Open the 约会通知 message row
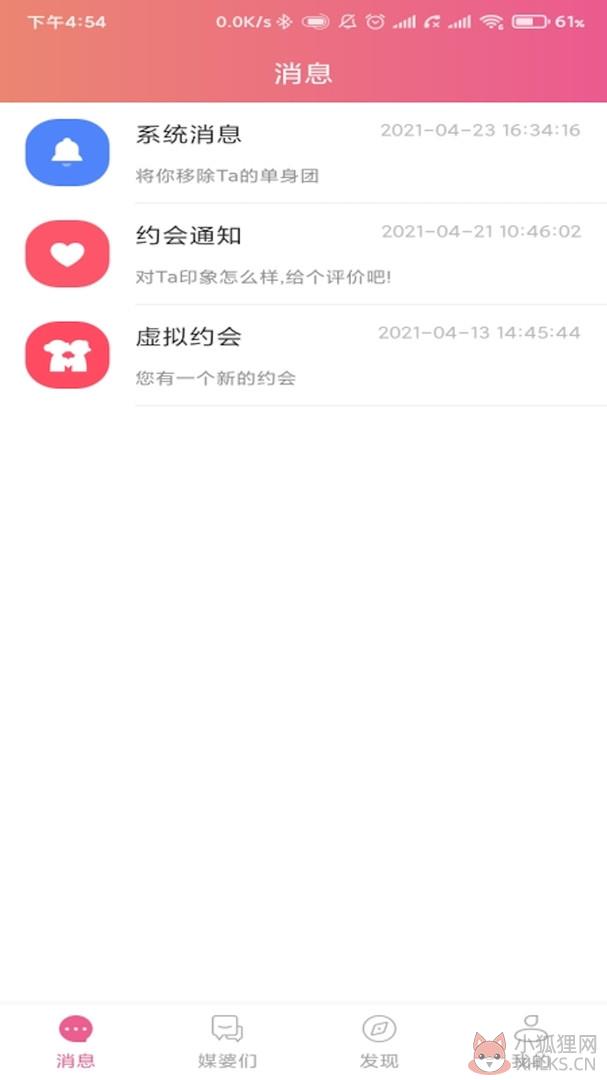Image resolution: width=607 pixels, height=1080 pixels. [x=303, y=254]
